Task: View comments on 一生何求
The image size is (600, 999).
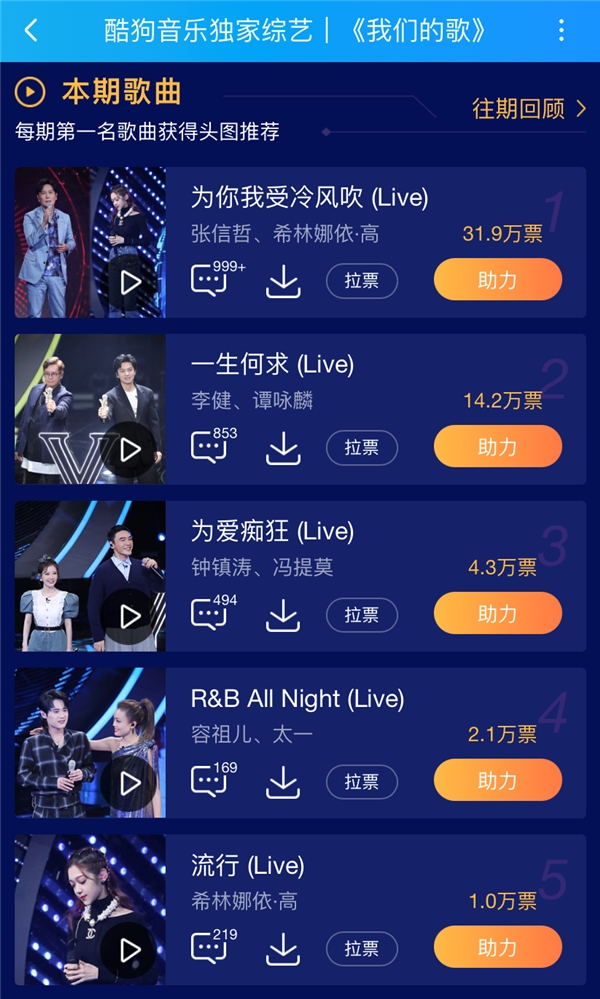Action: coord(210,447)
